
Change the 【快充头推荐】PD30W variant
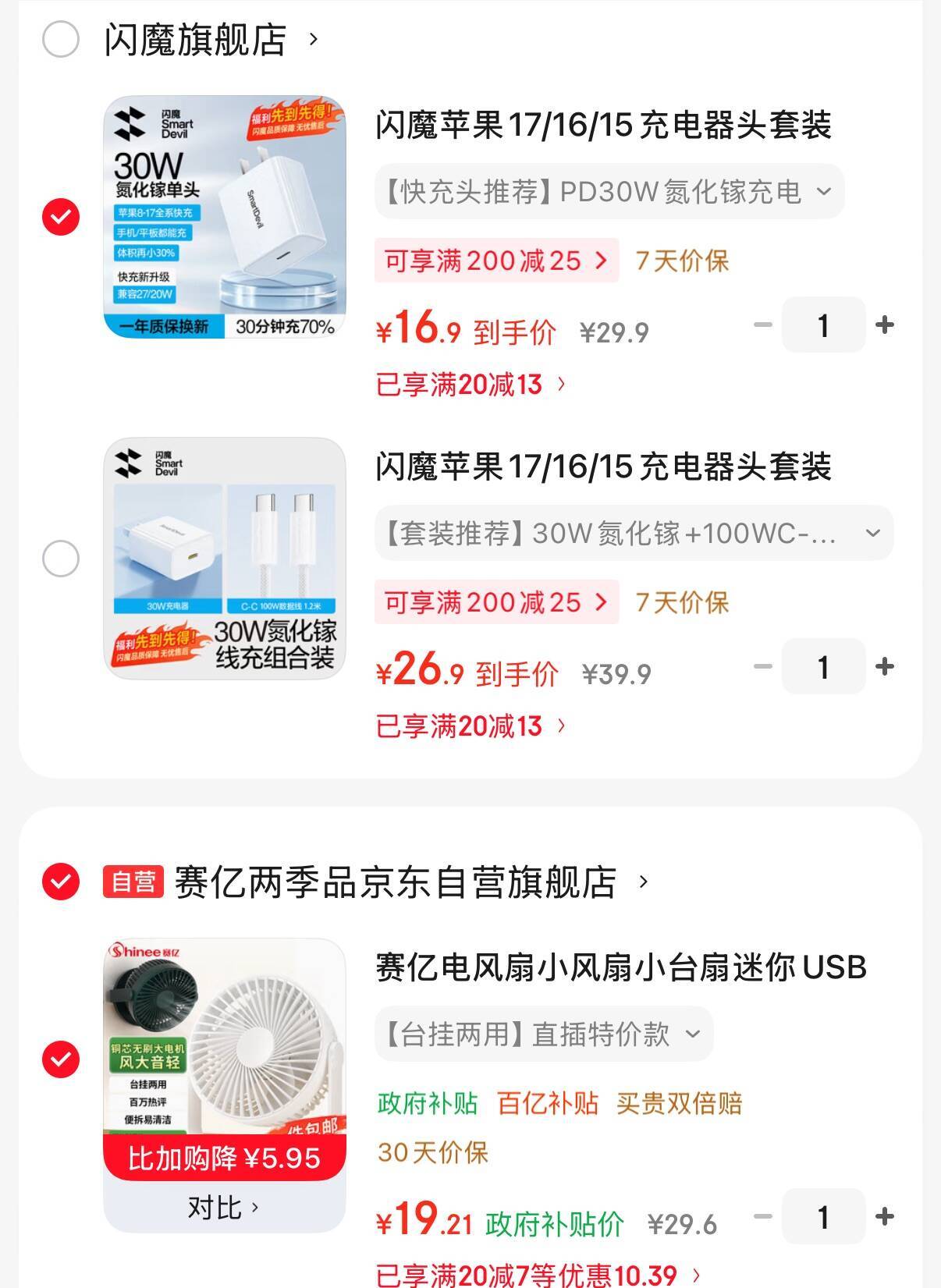609,191
